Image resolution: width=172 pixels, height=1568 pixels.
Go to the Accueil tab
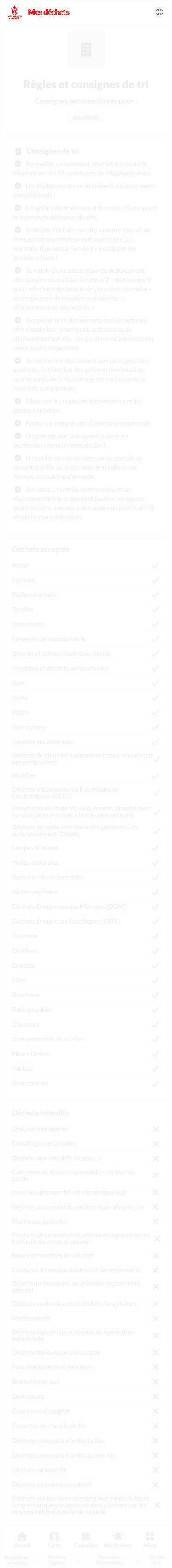22,1539
